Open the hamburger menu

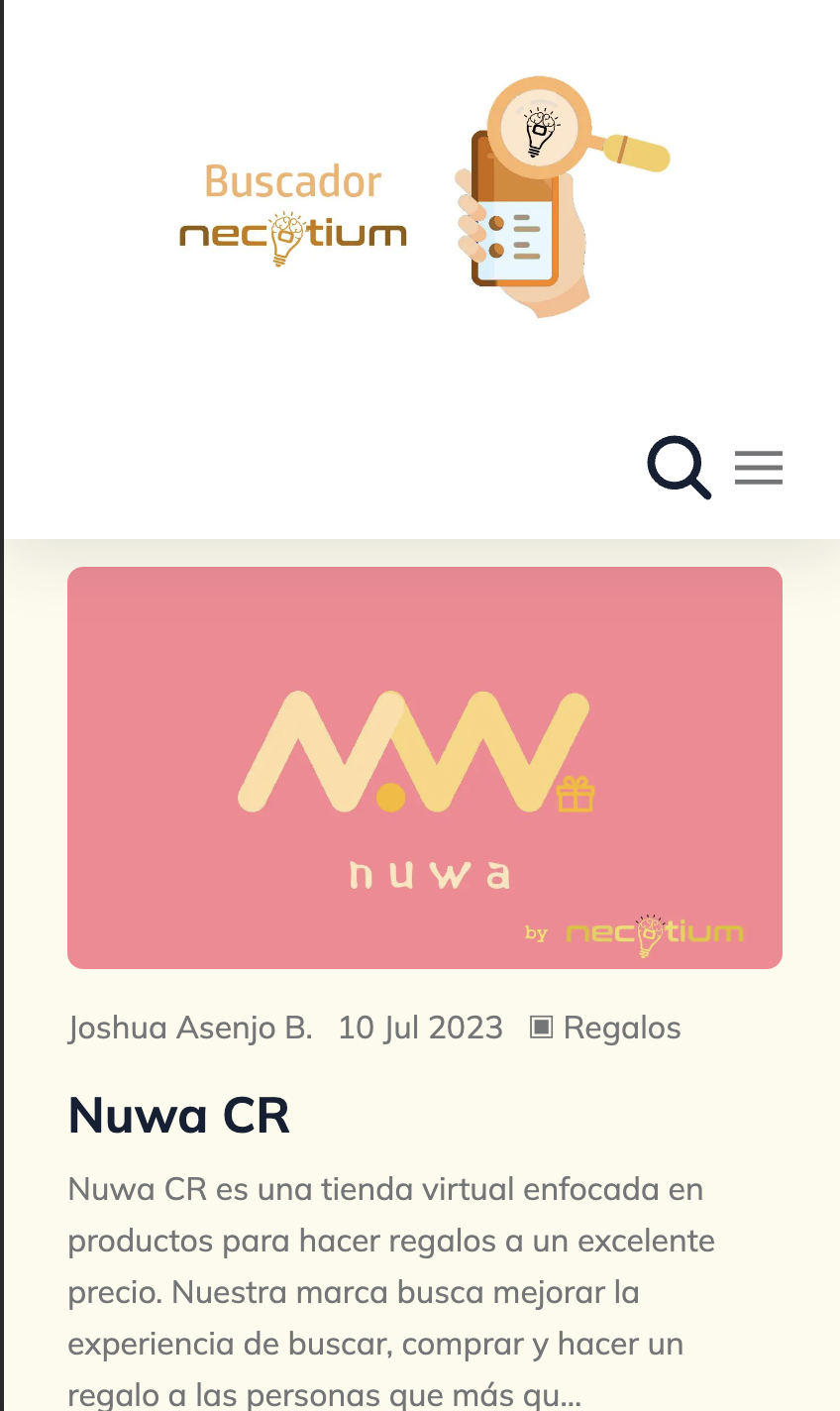pos(759,467)
